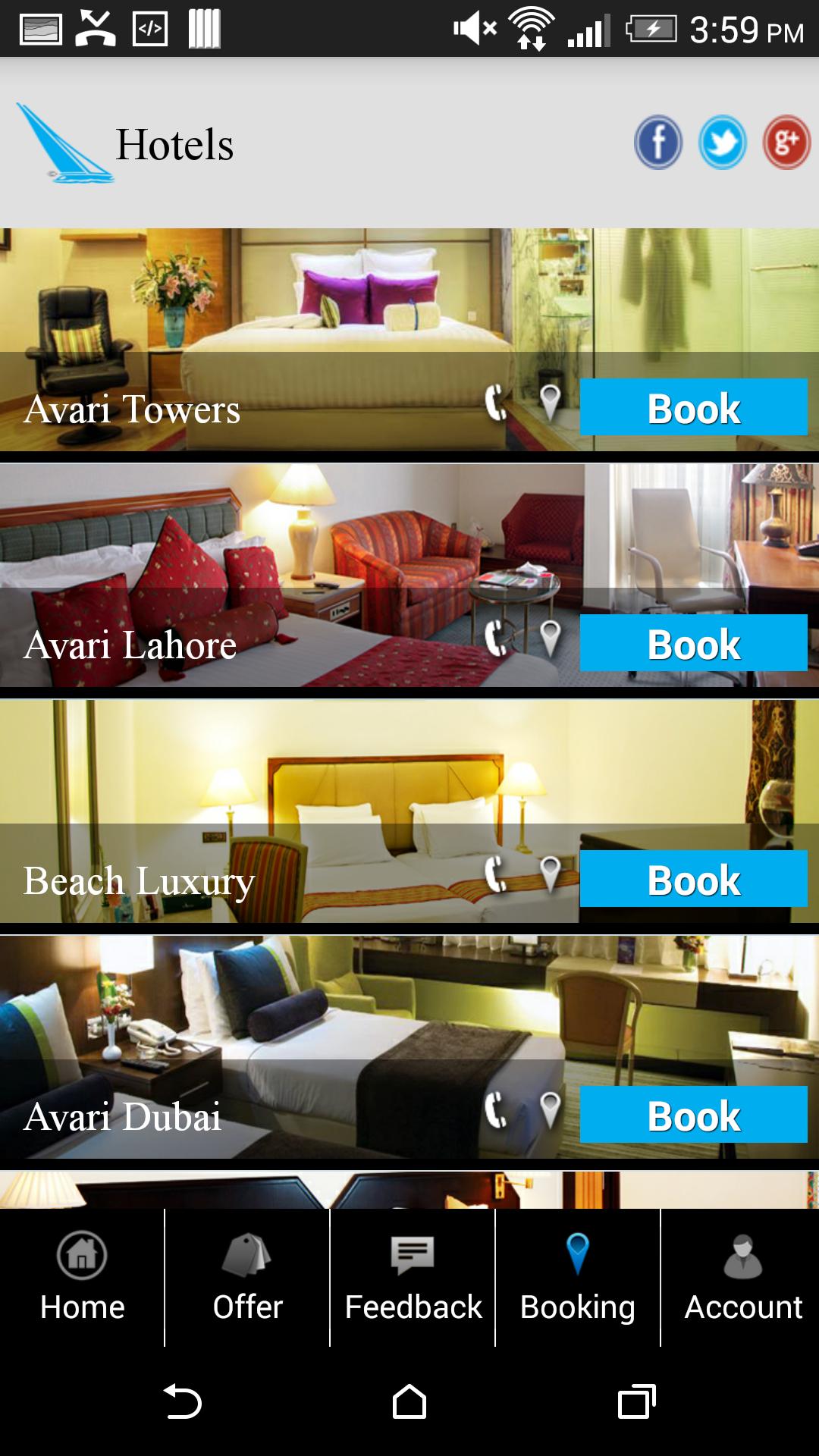
Task: Switch to the Offer tab
Action: point(247,1277)
